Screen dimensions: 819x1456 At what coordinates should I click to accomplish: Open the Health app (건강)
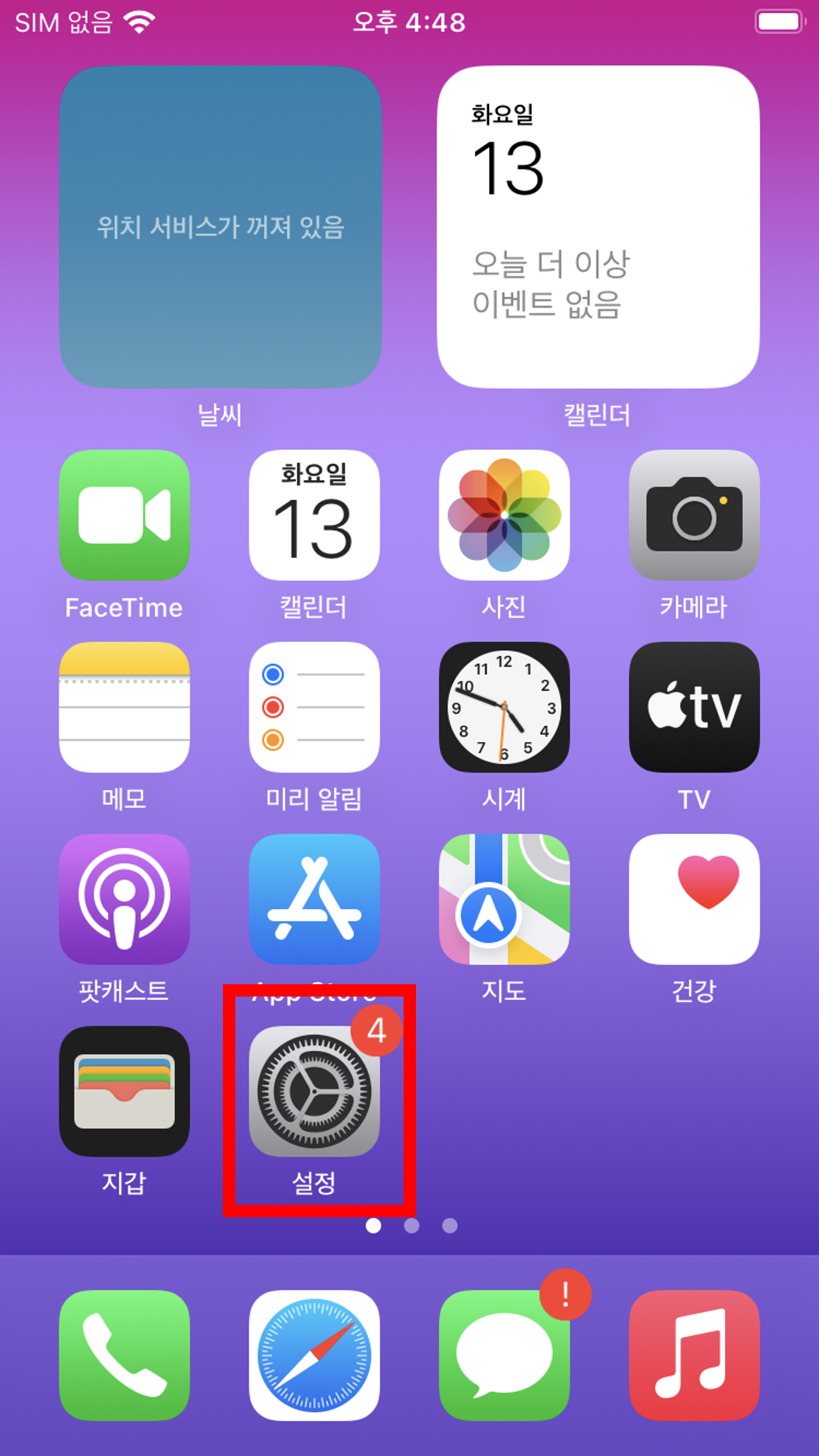694,899
